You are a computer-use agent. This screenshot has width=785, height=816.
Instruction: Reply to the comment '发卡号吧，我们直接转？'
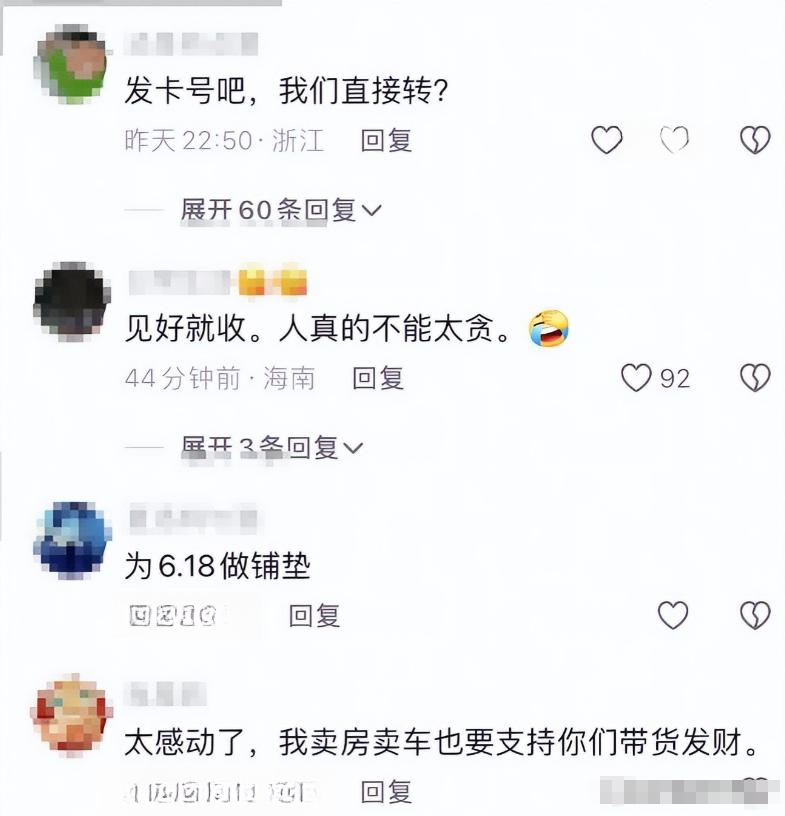[386, 141]
